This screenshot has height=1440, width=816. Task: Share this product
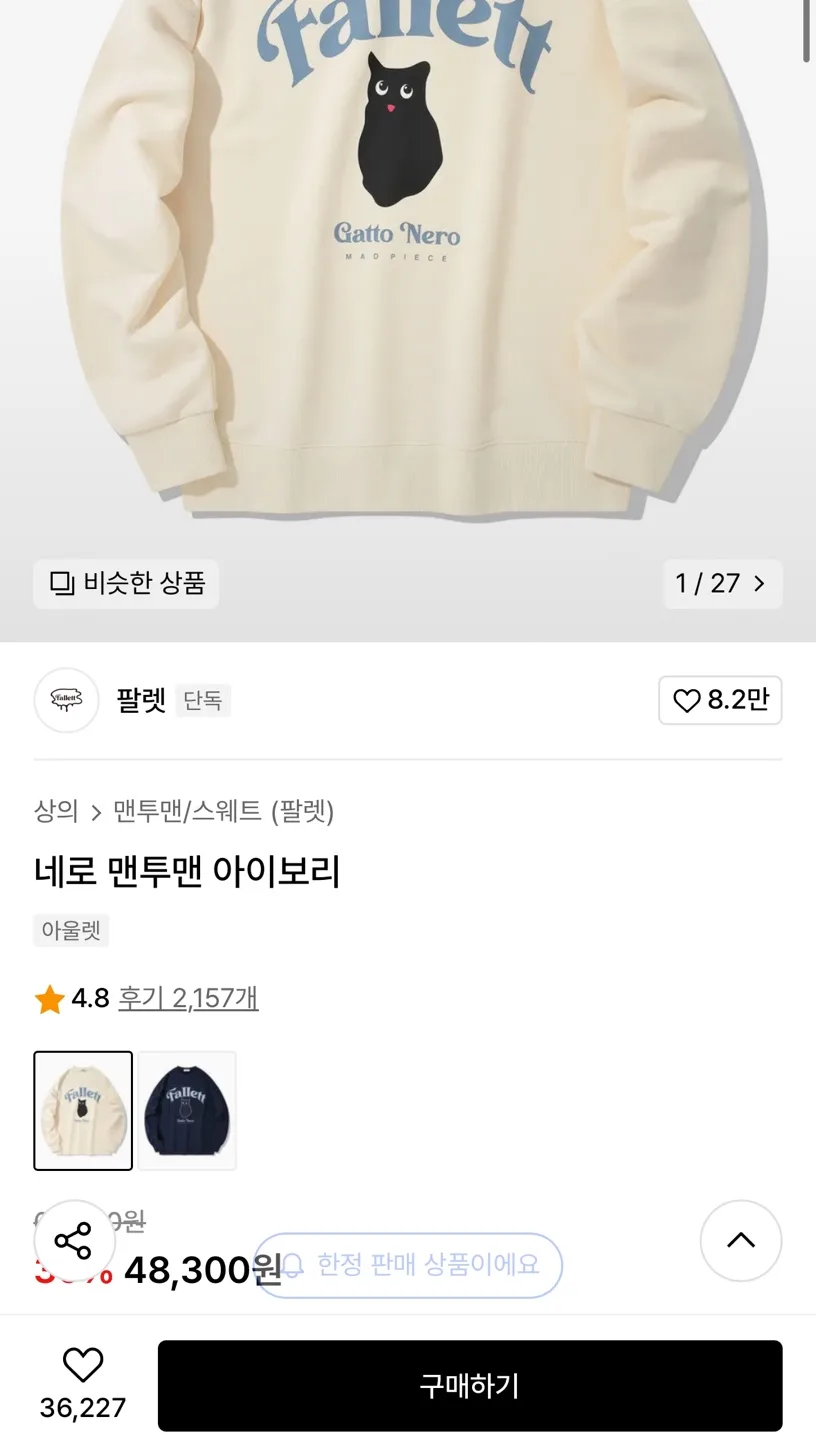coord(74,1241)
